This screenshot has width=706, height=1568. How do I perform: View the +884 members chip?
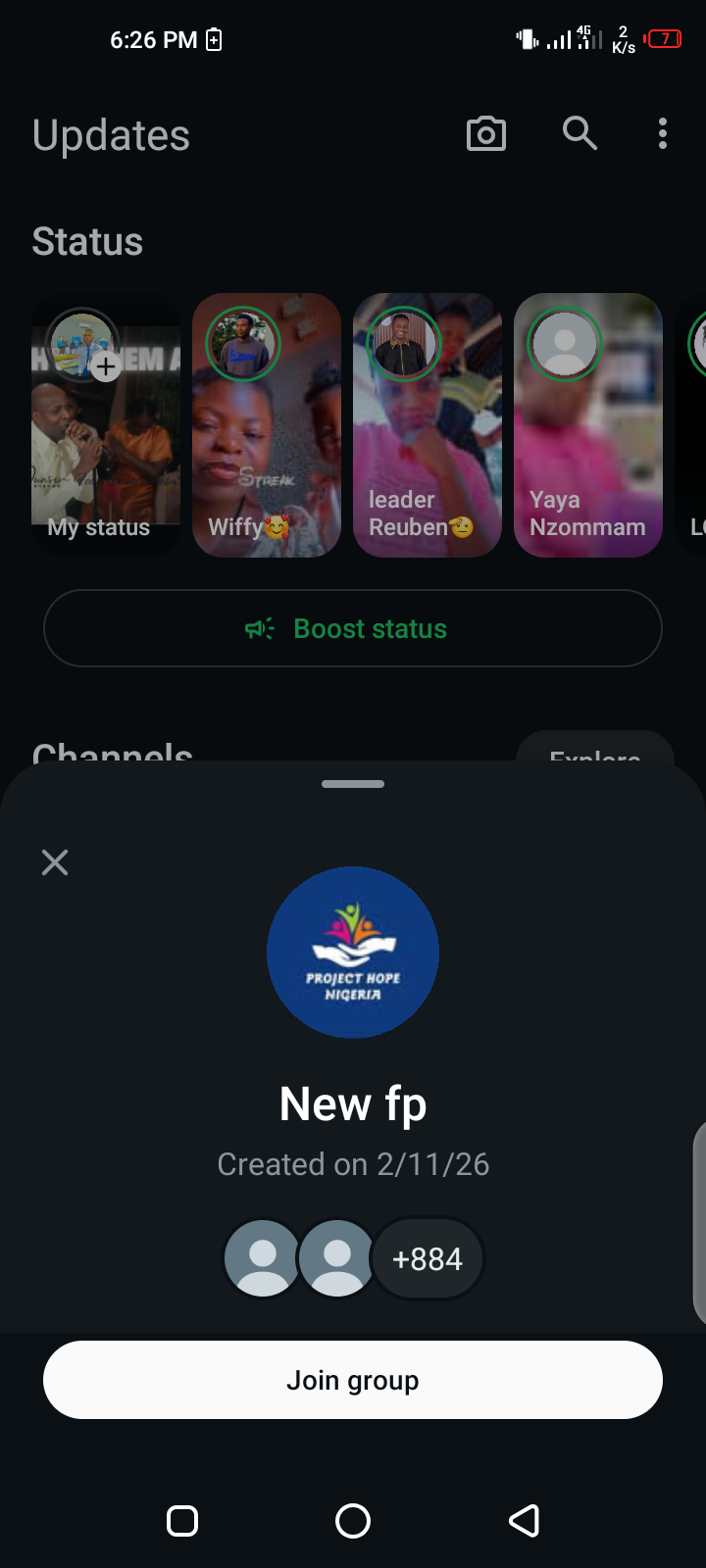point(428,1258)
